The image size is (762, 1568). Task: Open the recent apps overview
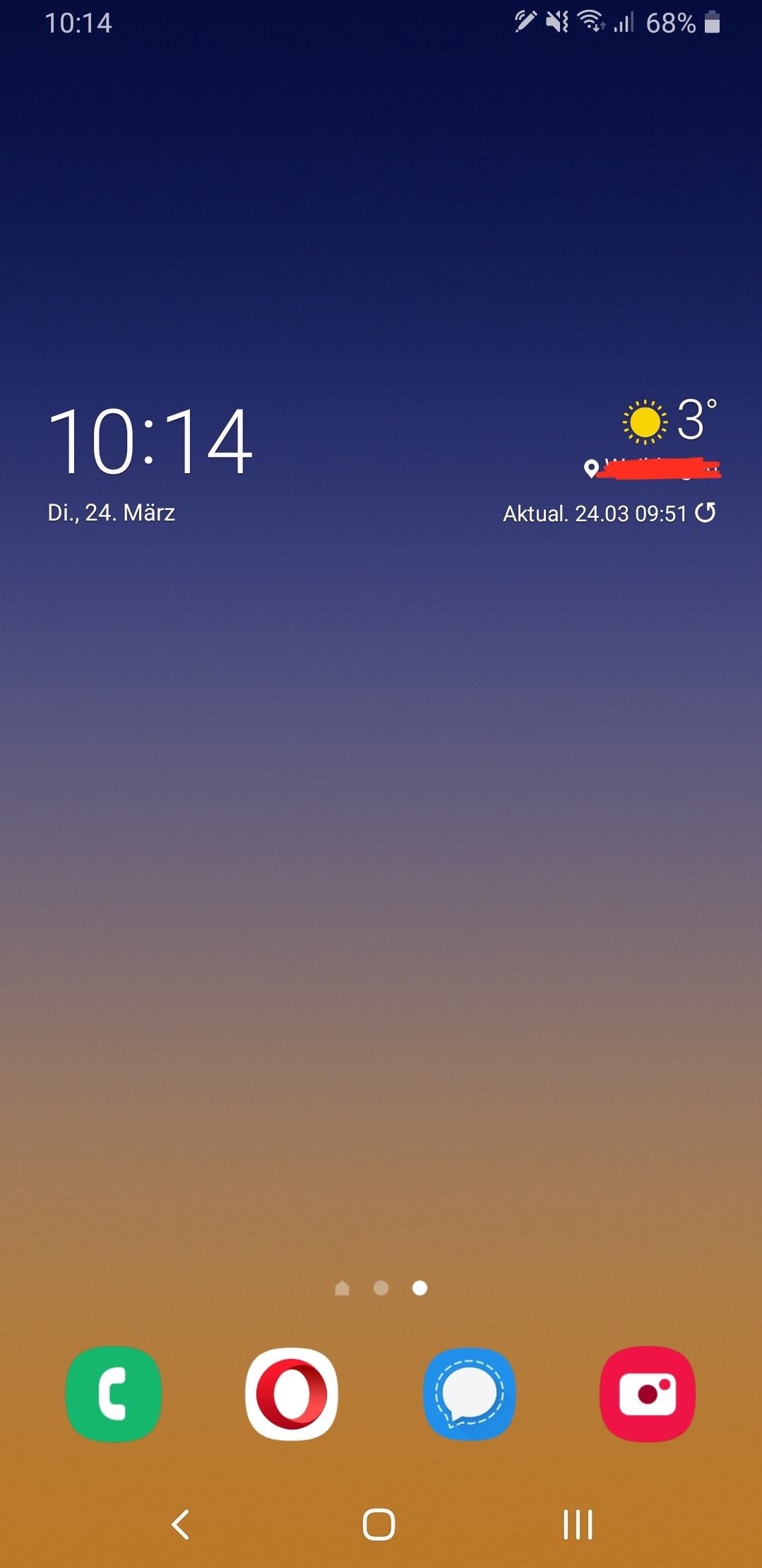(x=578, y=1524)
